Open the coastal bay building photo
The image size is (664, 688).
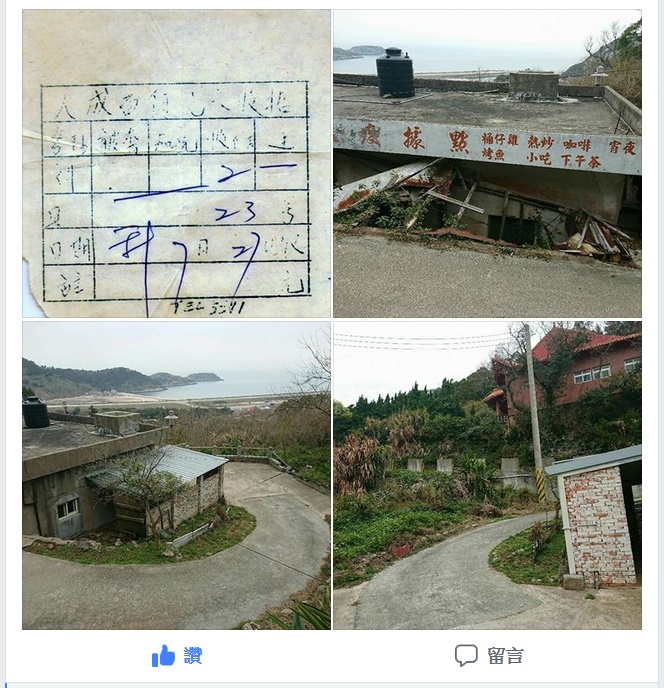click(x=176, y=475)
